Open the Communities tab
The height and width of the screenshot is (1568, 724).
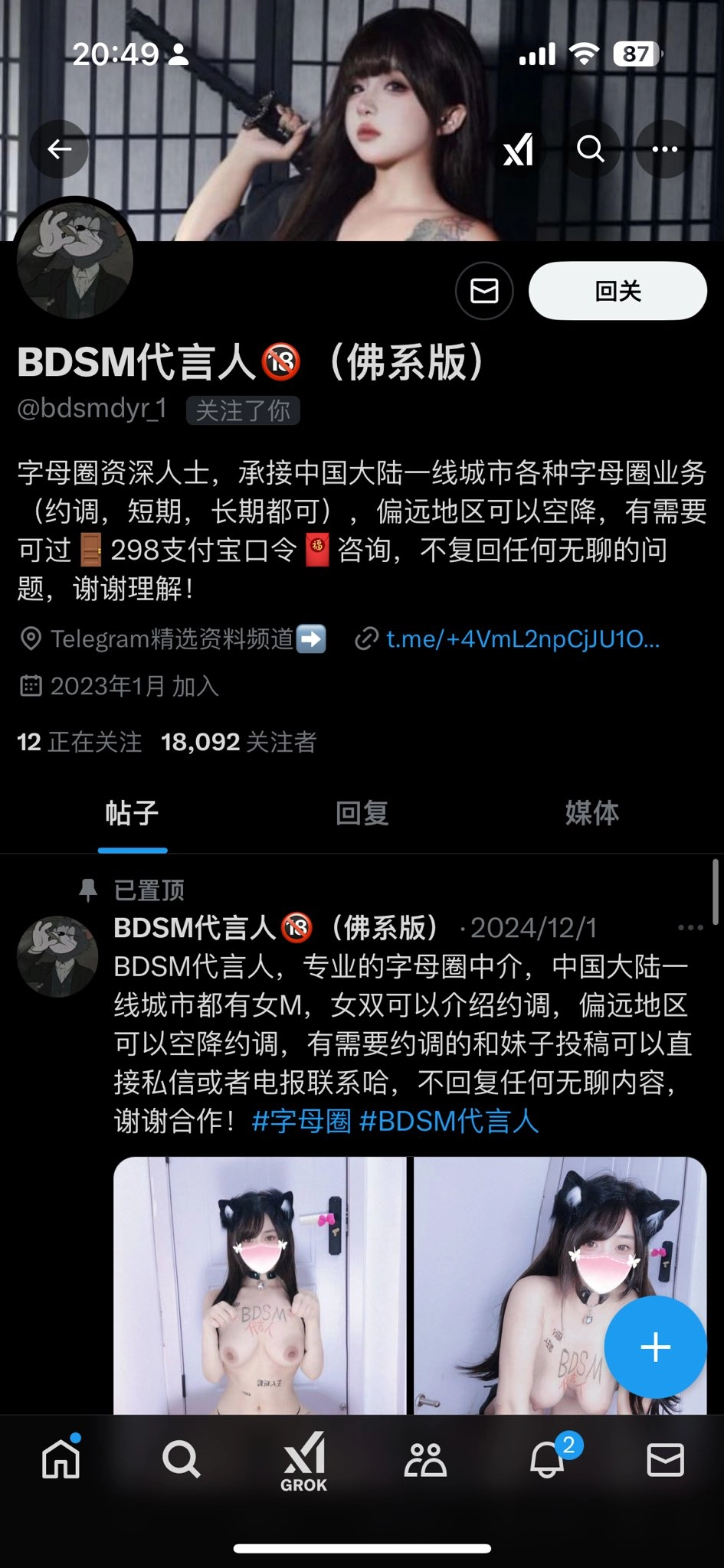(x=425, y=1461)
